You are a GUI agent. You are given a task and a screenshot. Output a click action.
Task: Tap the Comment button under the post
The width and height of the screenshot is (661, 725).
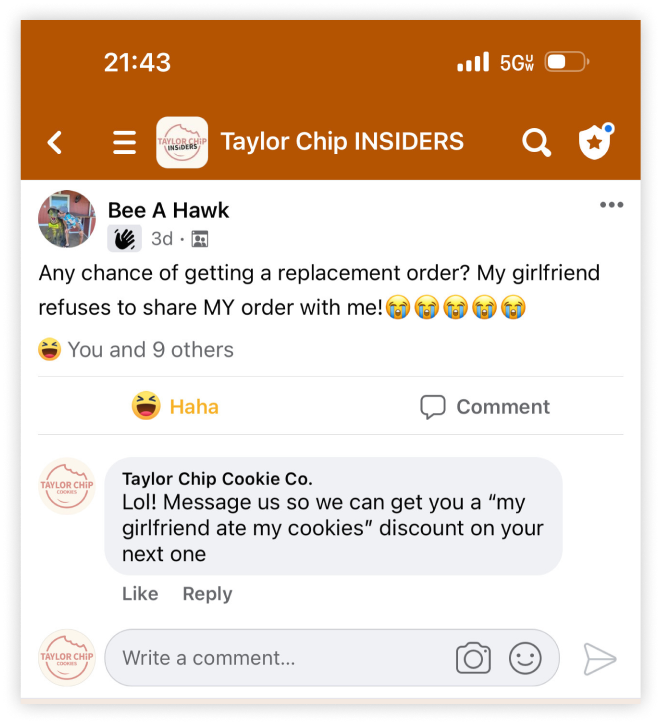pos(485,406)
